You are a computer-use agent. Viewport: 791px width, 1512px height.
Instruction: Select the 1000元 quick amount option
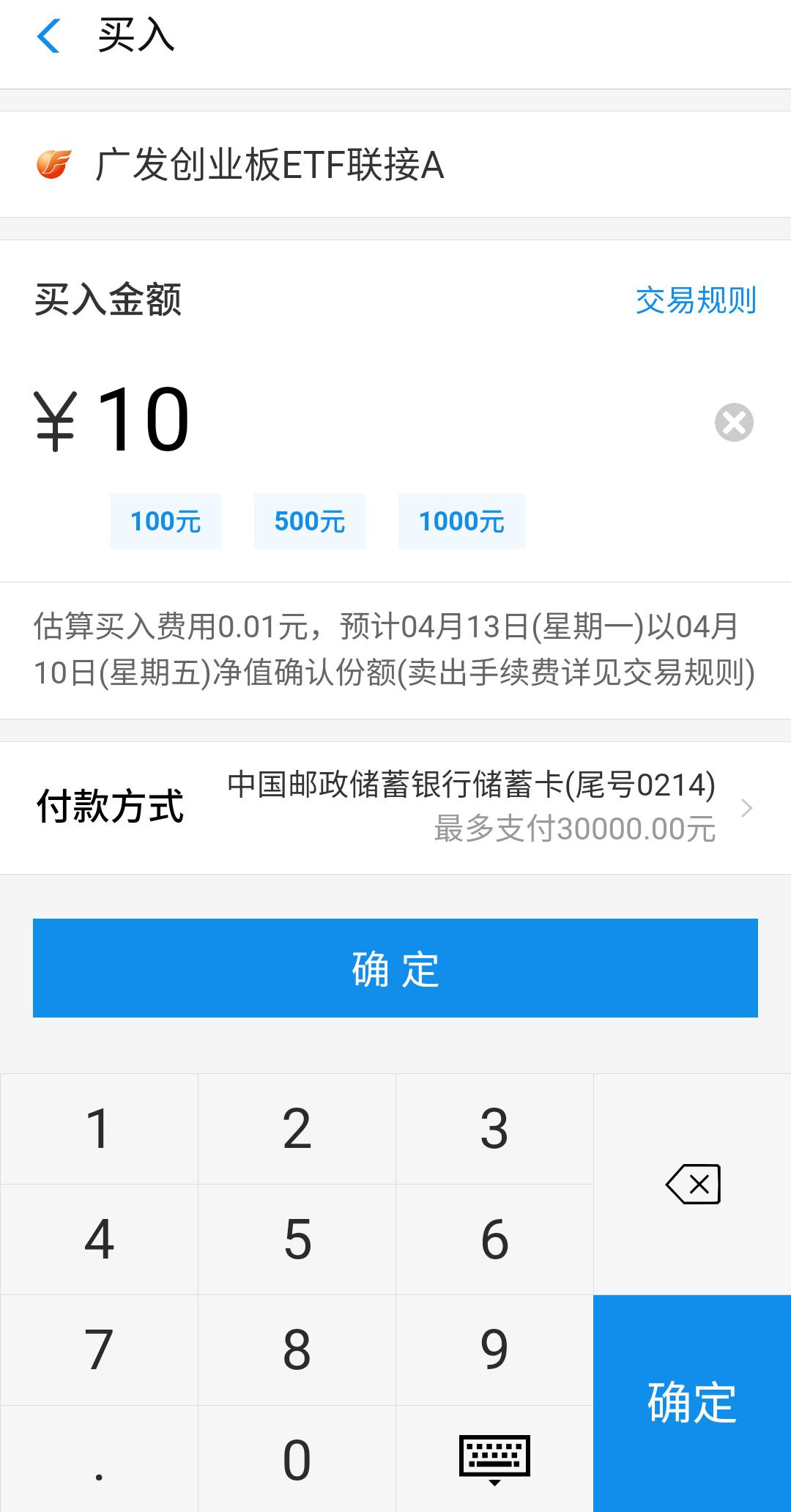461,521
